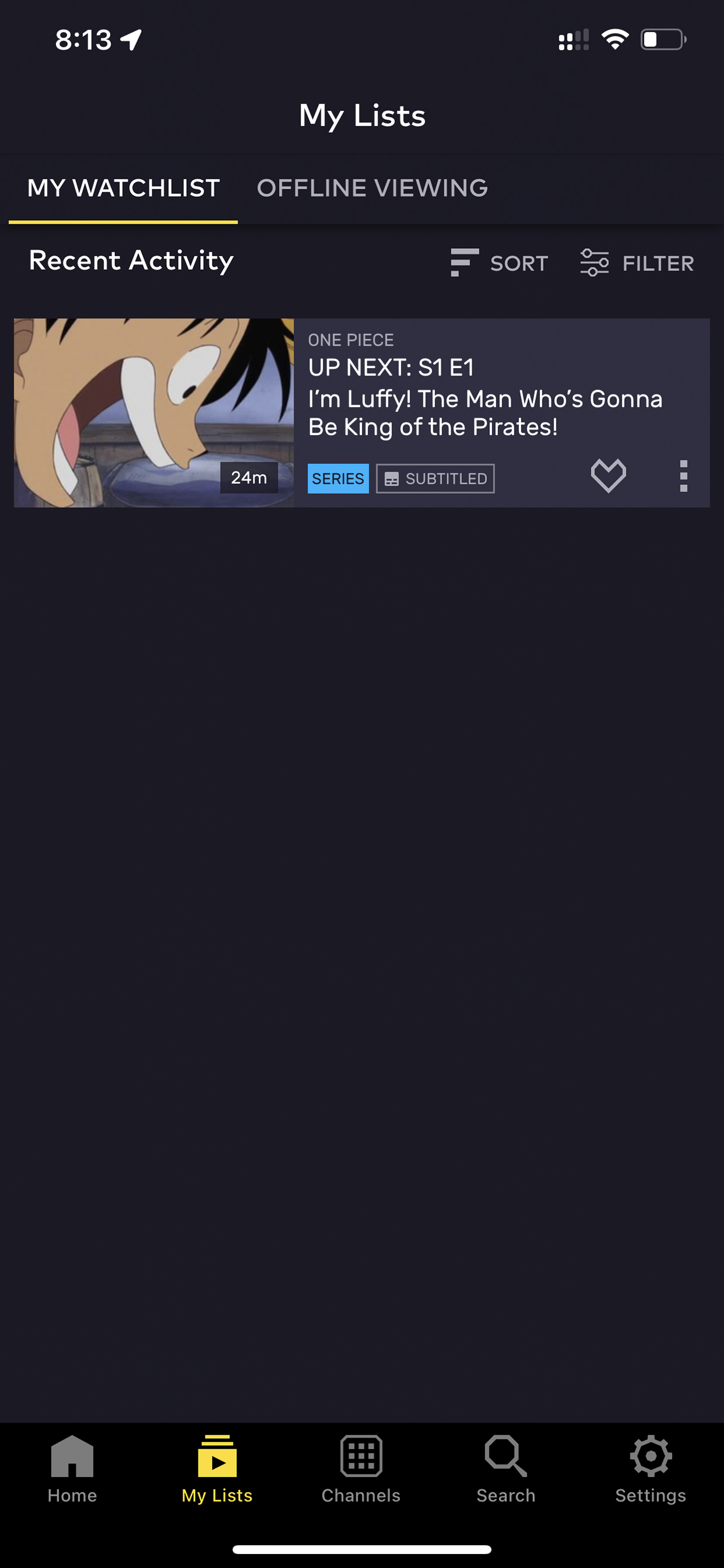Viewport: 724px width, 1568px height.
Task: Open the Channels tab
Action: point(361,1469)
